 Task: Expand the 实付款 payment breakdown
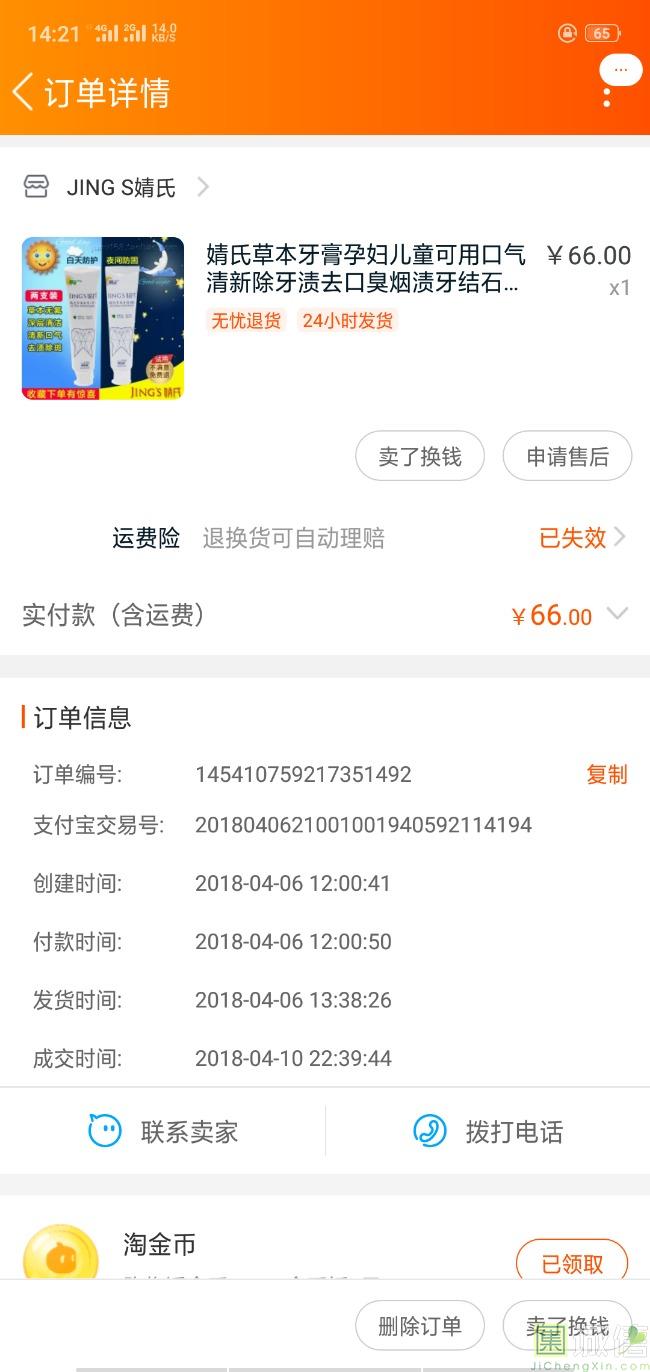click(x=617, y=614)
